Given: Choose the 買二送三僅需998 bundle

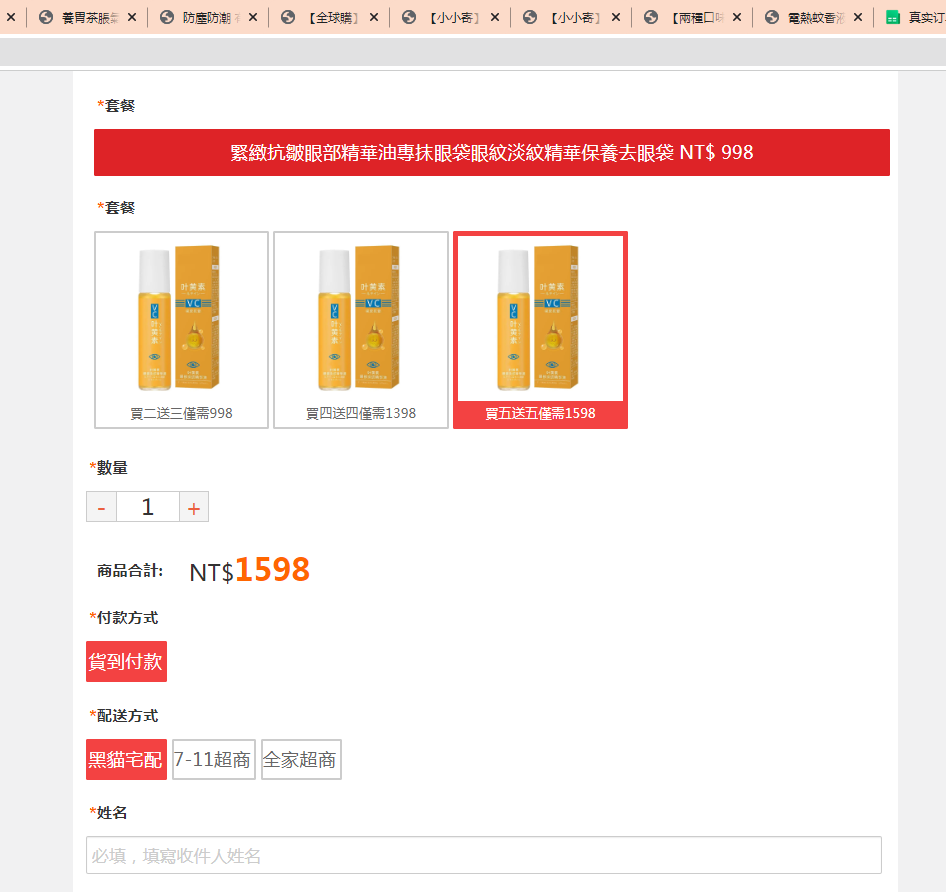Looking at the screenshot, I should [x=181, y=330].
